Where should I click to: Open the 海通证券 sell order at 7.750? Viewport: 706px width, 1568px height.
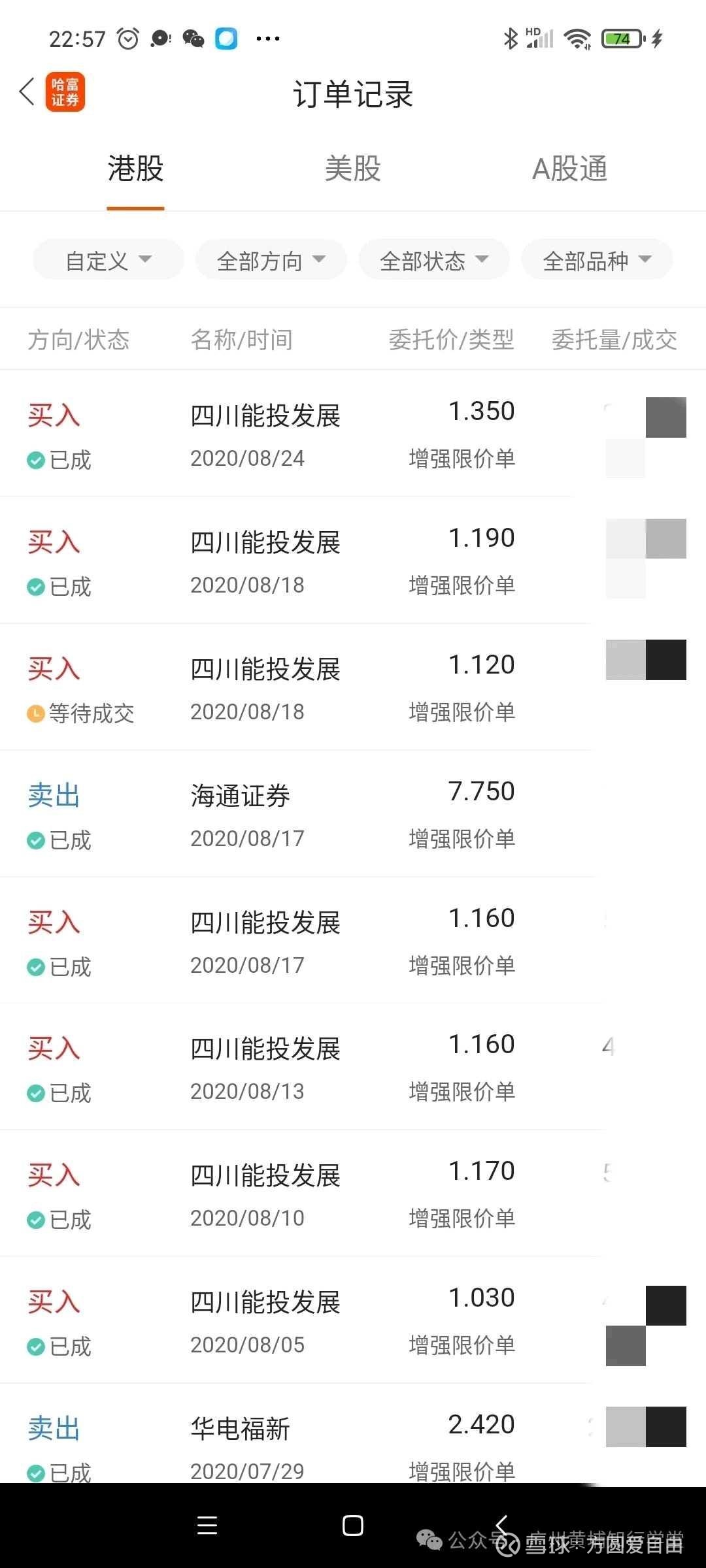[353, 814]
